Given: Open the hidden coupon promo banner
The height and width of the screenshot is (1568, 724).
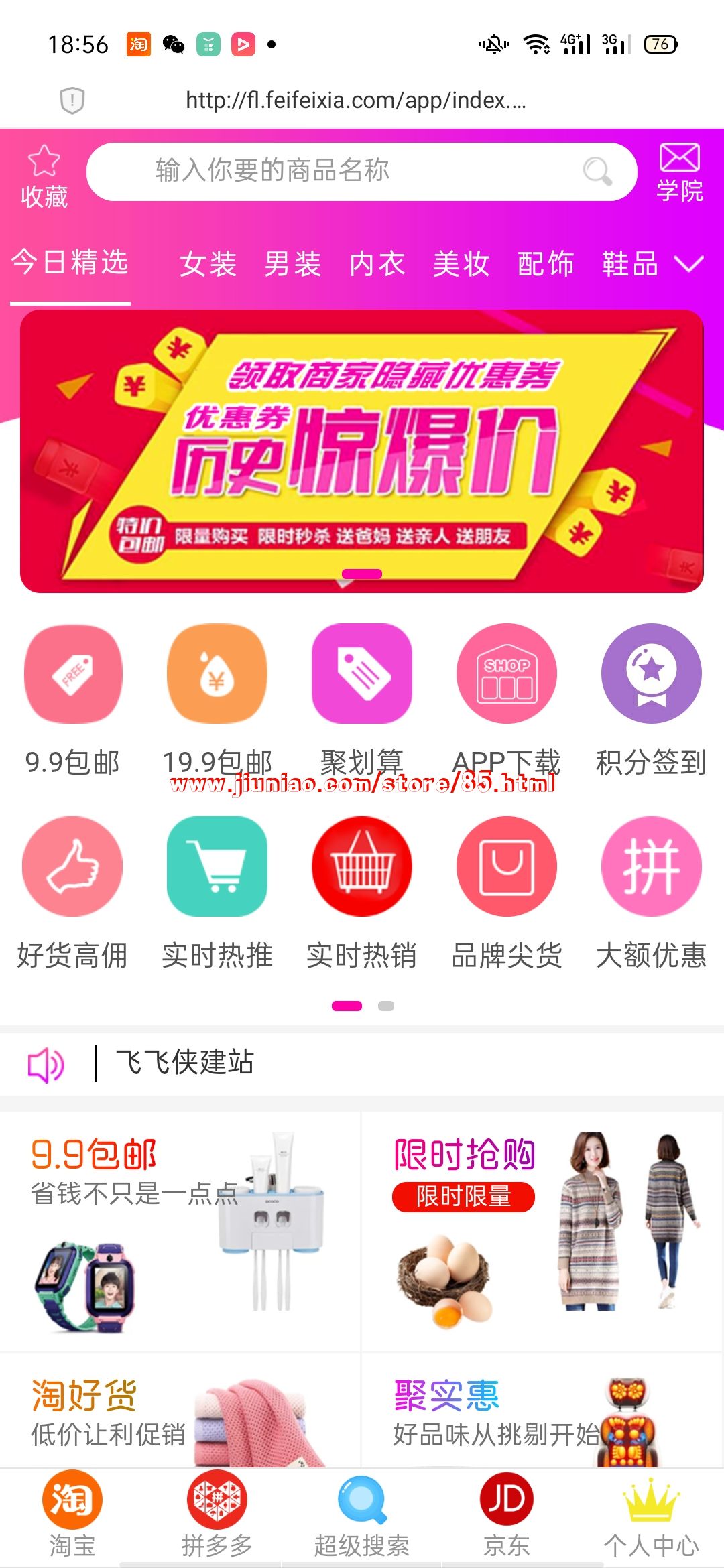Looking at the screenshot, I should pyautogui.click(x=362, y=451).
